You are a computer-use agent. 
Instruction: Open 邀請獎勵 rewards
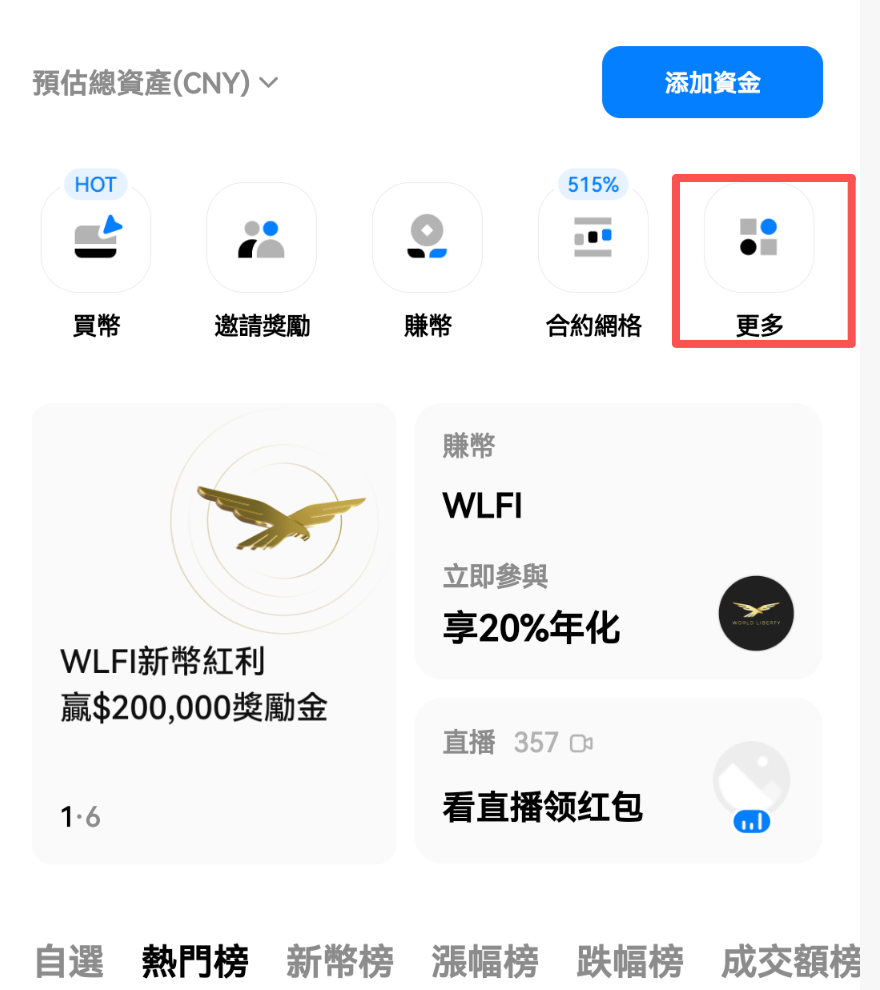tap(261, 237)
